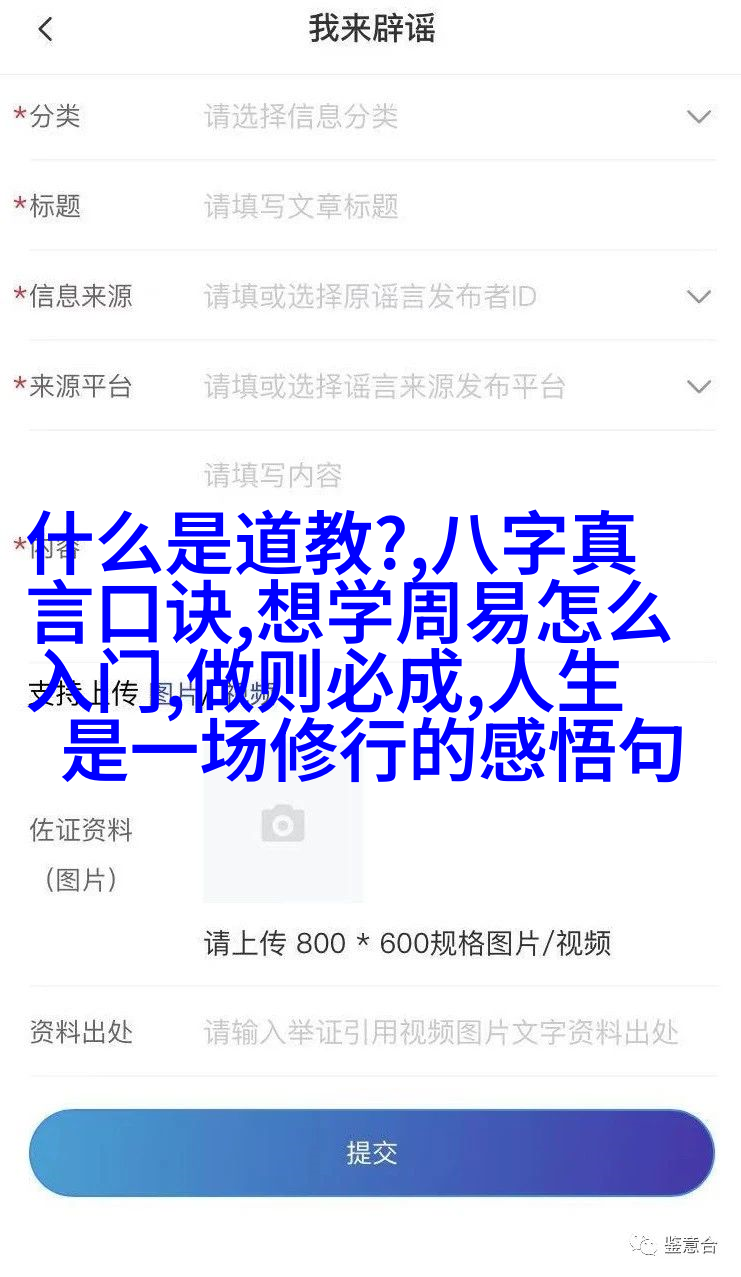Submit the form with 提交
This screenshot has width=741, height=1277.
coord(371,1153)
